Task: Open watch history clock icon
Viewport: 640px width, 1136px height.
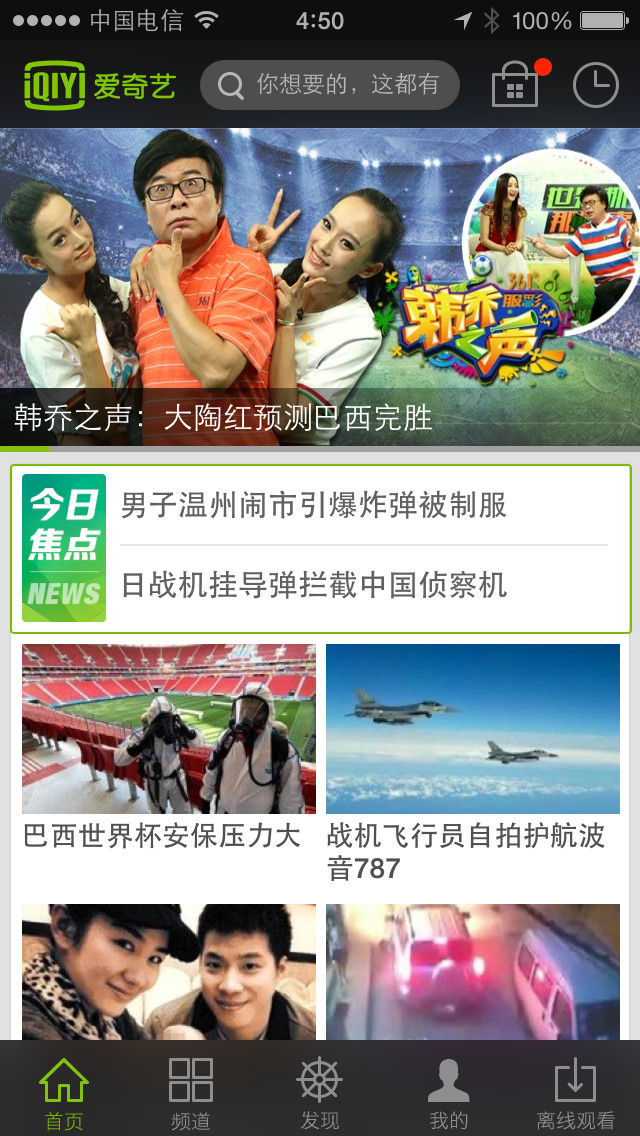Action: tap(596, 85)
